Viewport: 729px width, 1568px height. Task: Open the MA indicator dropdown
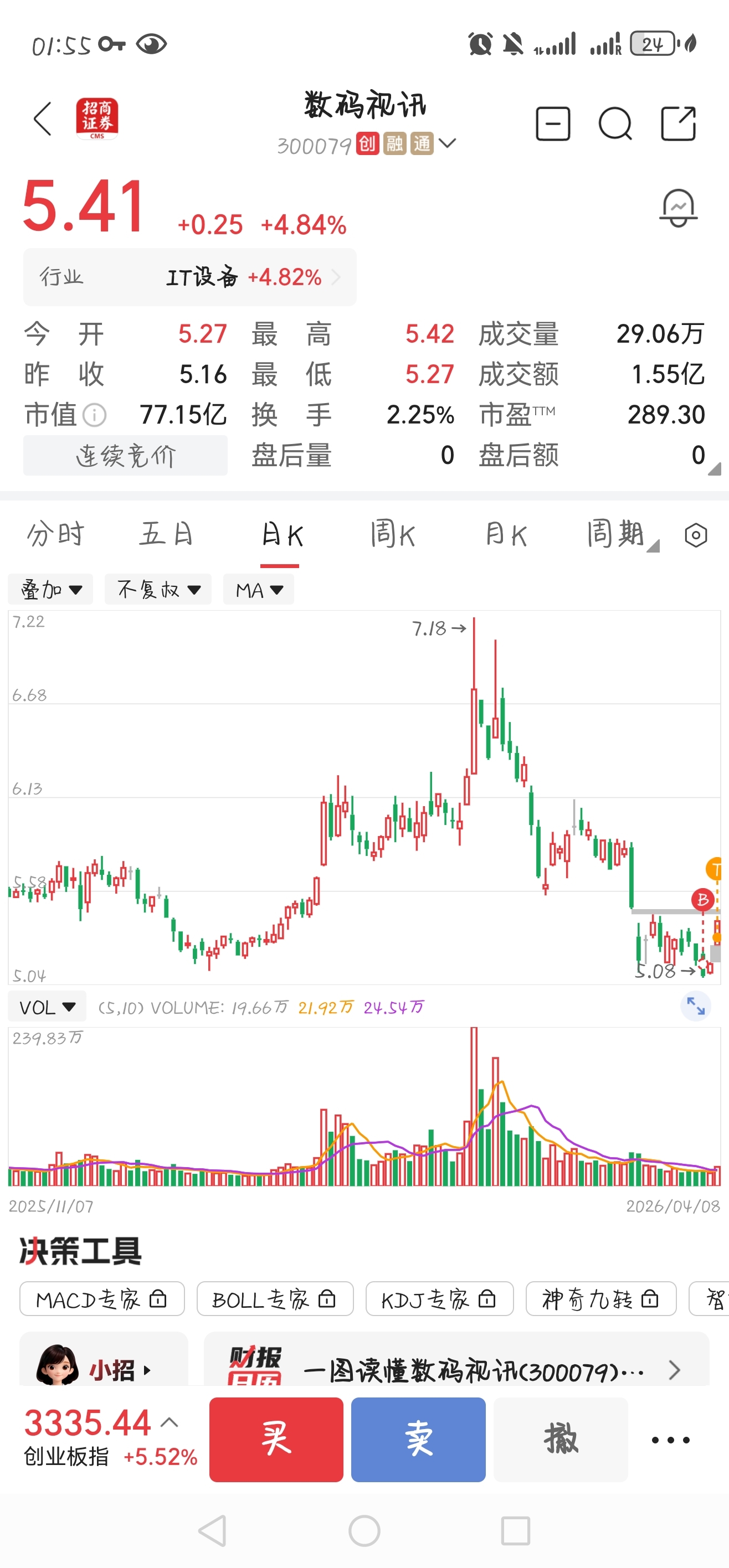pyautogui.click(x=259, y=589)
